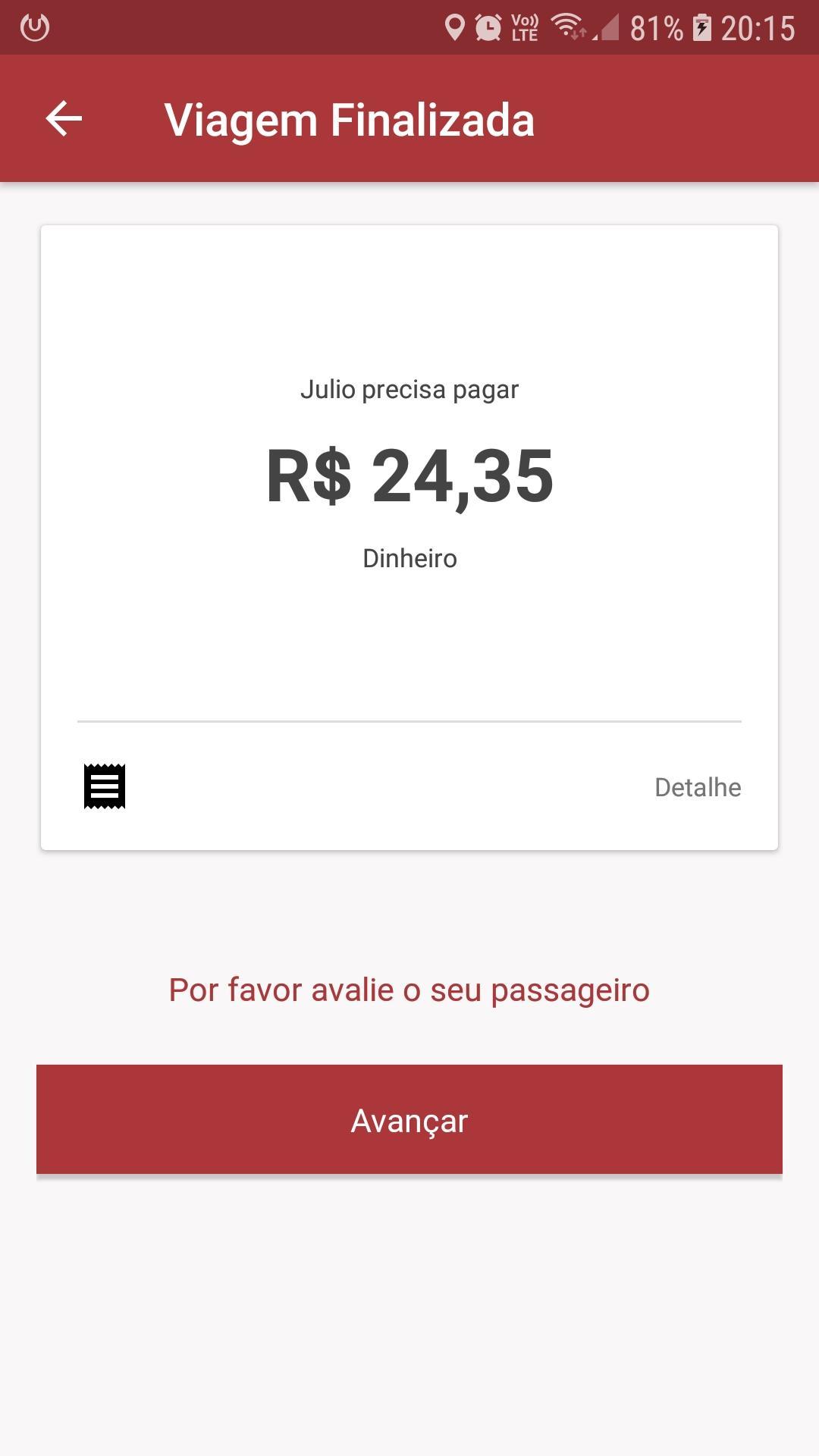This screenshot has height=1456, width=819.
Task: Open the Detalhe fare breakdown
Action: (698, 787)
